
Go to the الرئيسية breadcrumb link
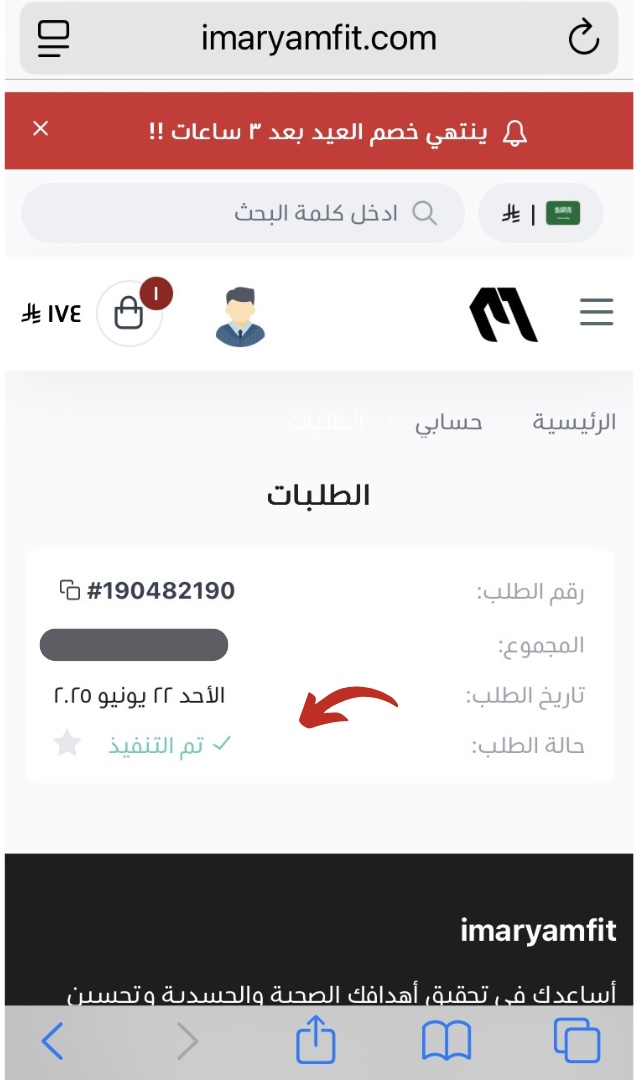(574, 422)
